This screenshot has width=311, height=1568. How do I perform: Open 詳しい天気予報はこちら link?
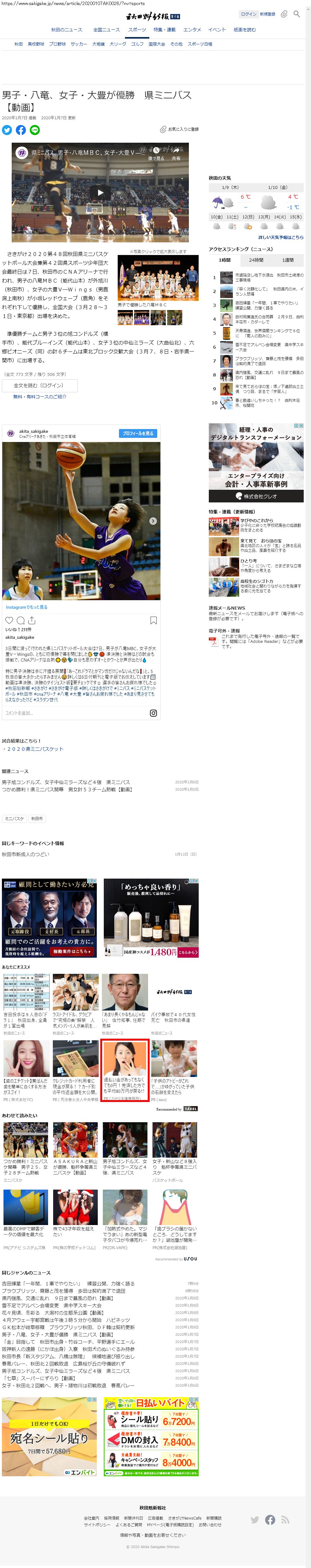280,237
